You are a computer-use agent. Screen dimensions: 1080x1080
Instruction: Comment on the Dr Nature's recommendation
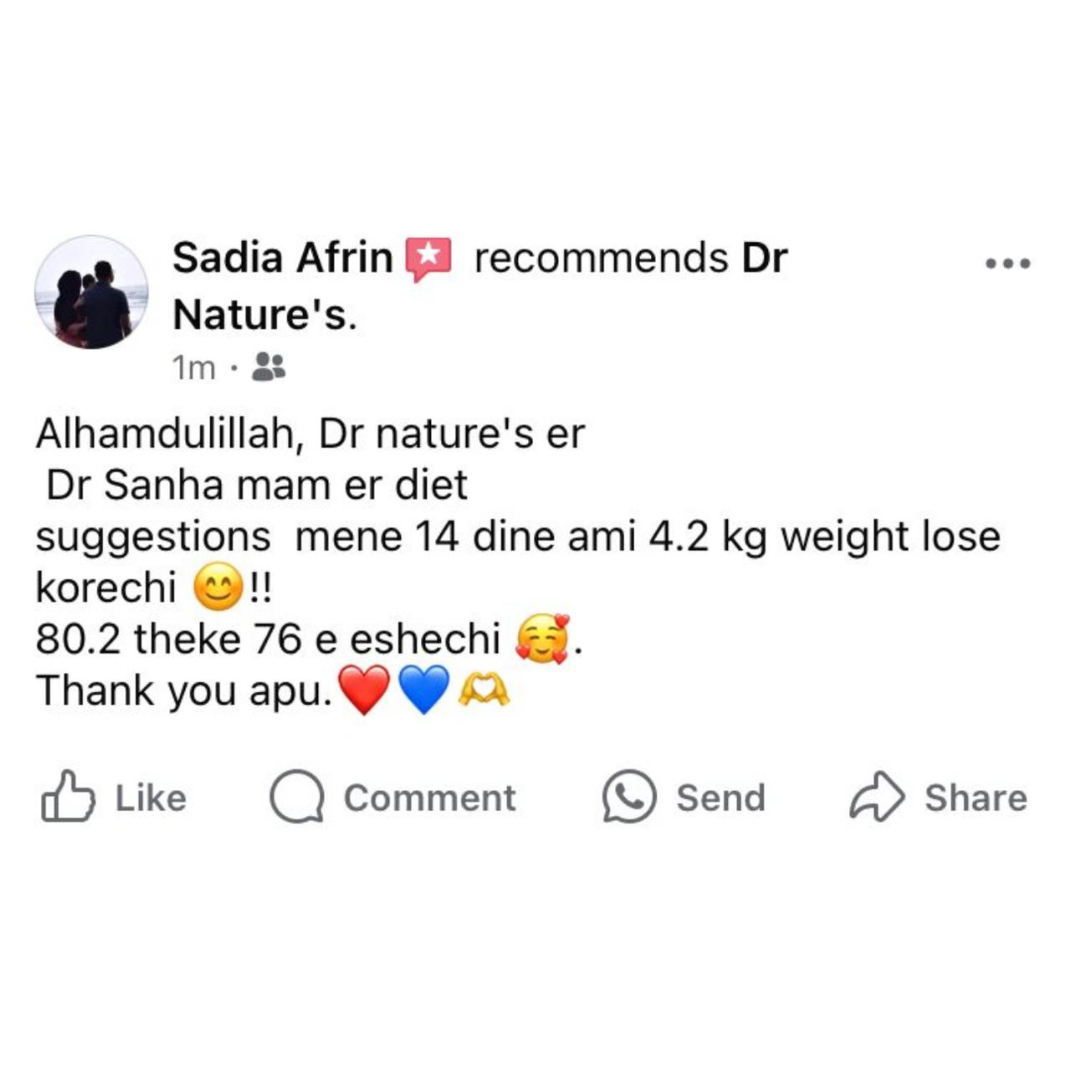pyautogui.click(x=393, y=798)
